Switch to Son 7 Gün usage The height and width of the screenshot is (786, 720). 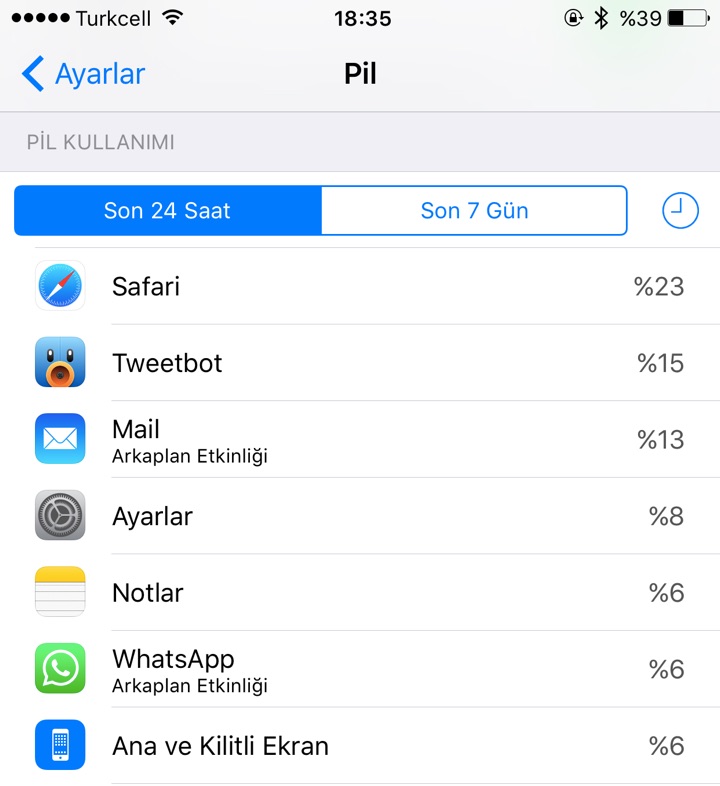(x=474, y=211)
